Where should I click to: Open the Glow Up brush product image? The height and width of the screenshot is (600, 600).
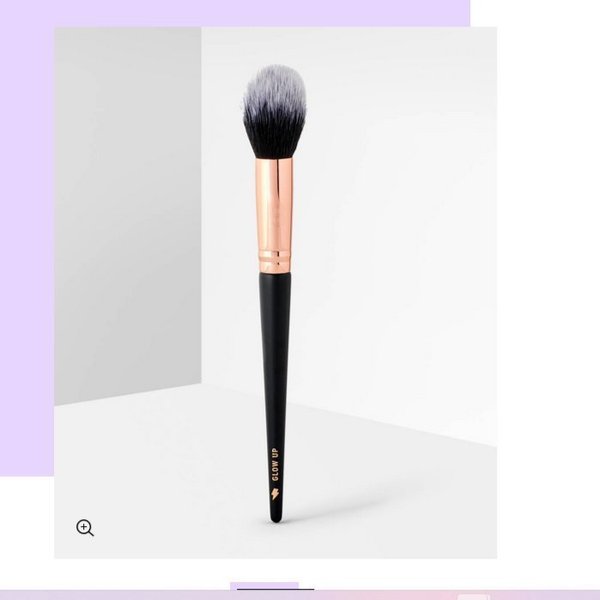coord(276,290)
